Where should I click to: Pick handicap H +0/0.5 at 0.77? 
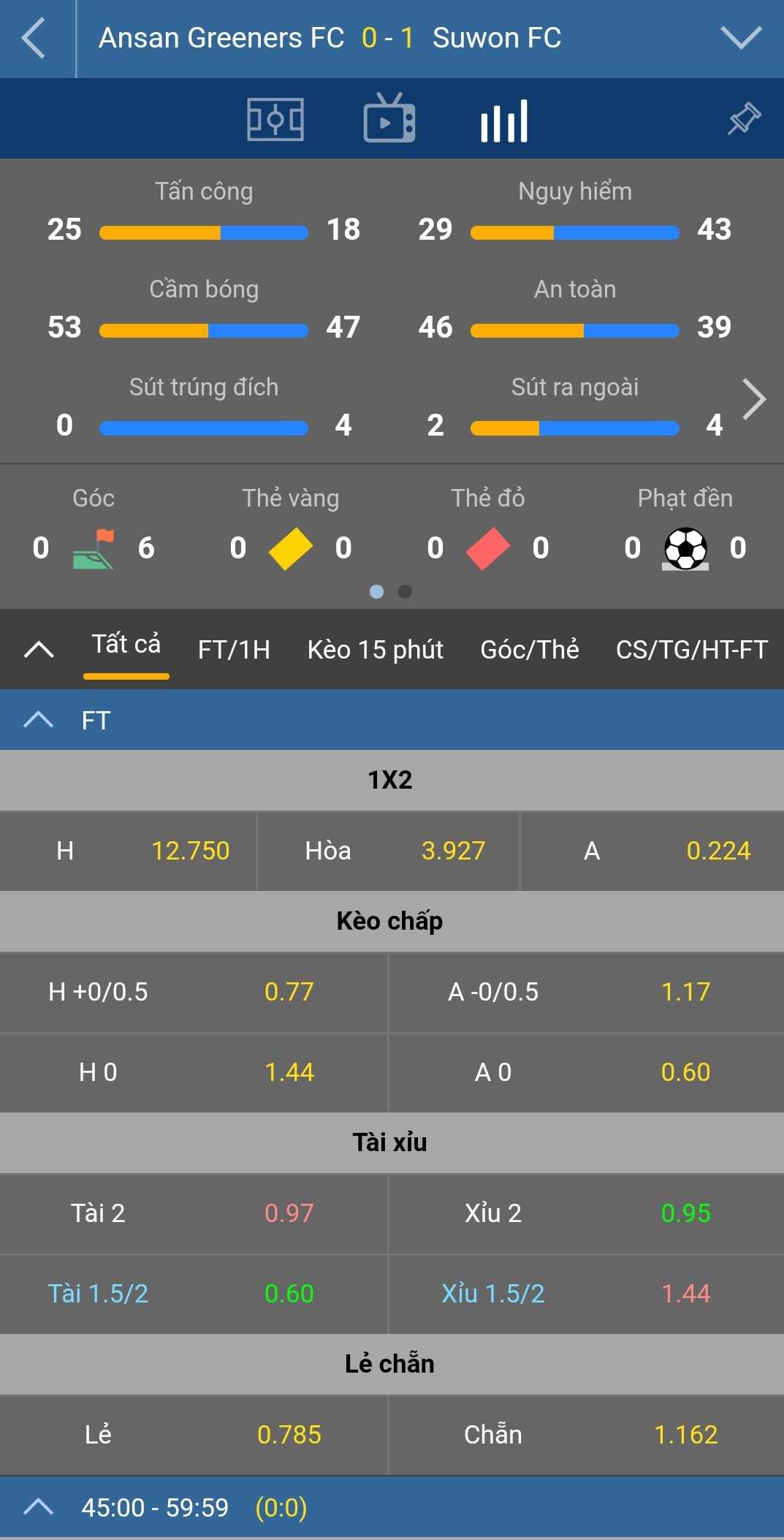click(194, 992)
